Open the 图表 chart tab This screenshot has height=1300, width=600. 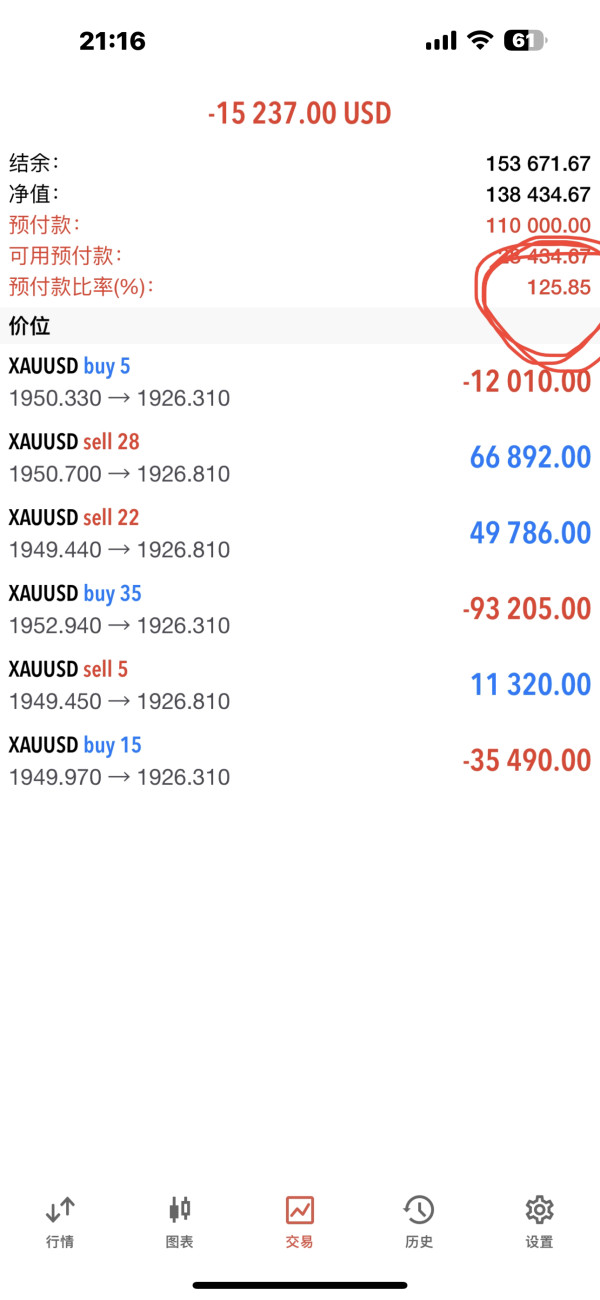click(180, 1222)
